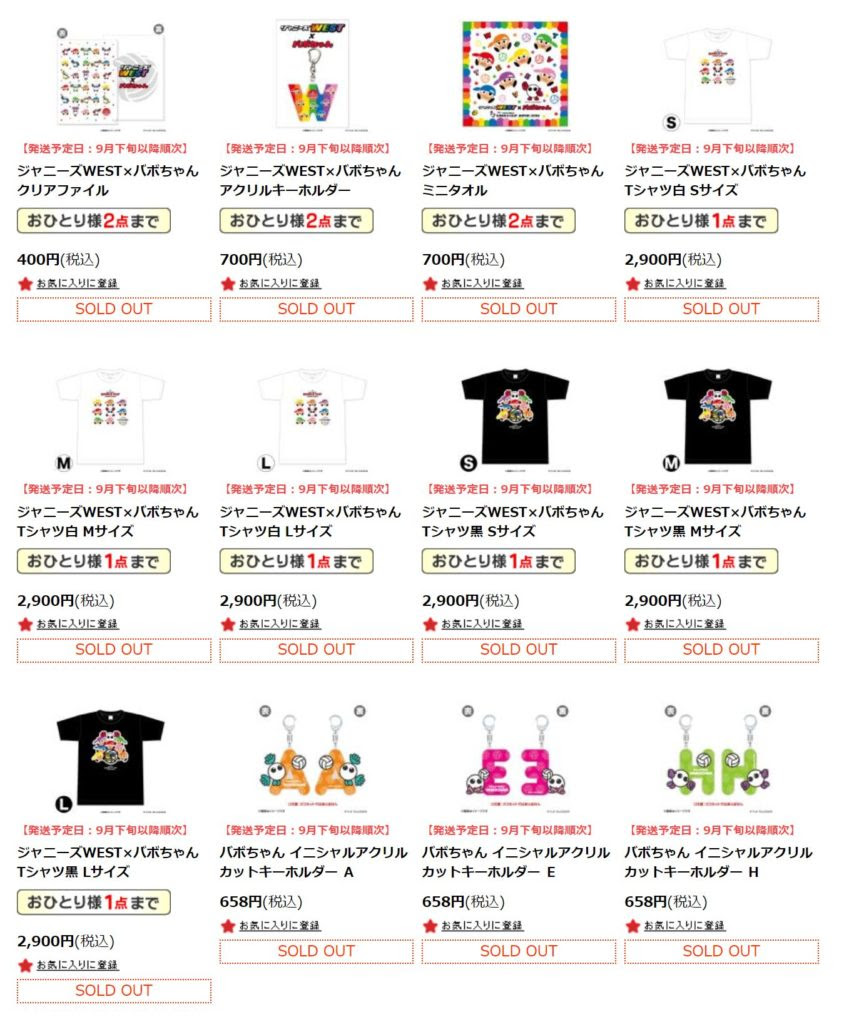Open the Tシャツ白 Sサイズ product image

(x=720, y=75)
